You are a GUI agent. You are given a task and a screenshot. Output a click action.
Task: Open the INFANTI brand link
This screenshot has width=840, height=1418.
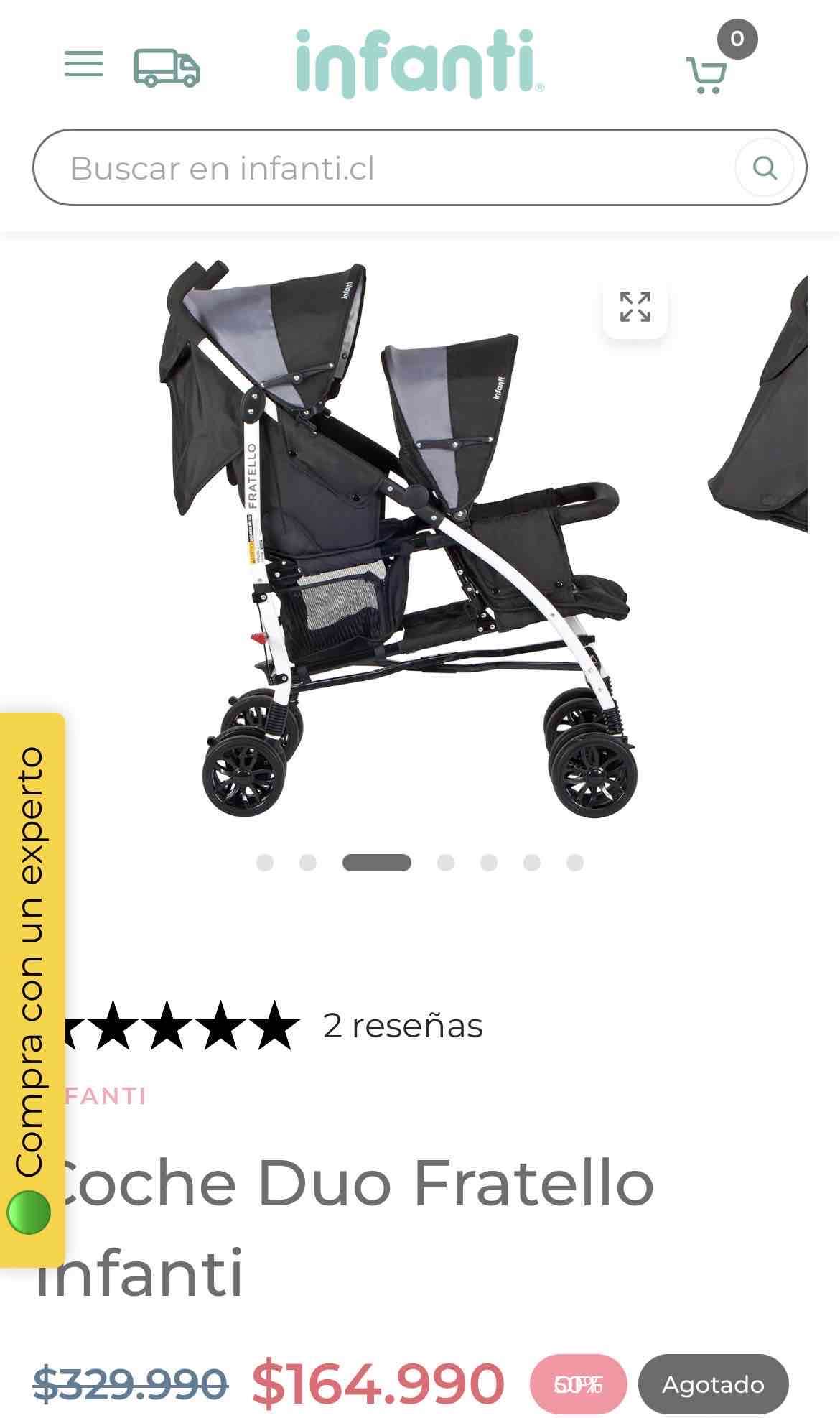click(x=106, y=1096)
